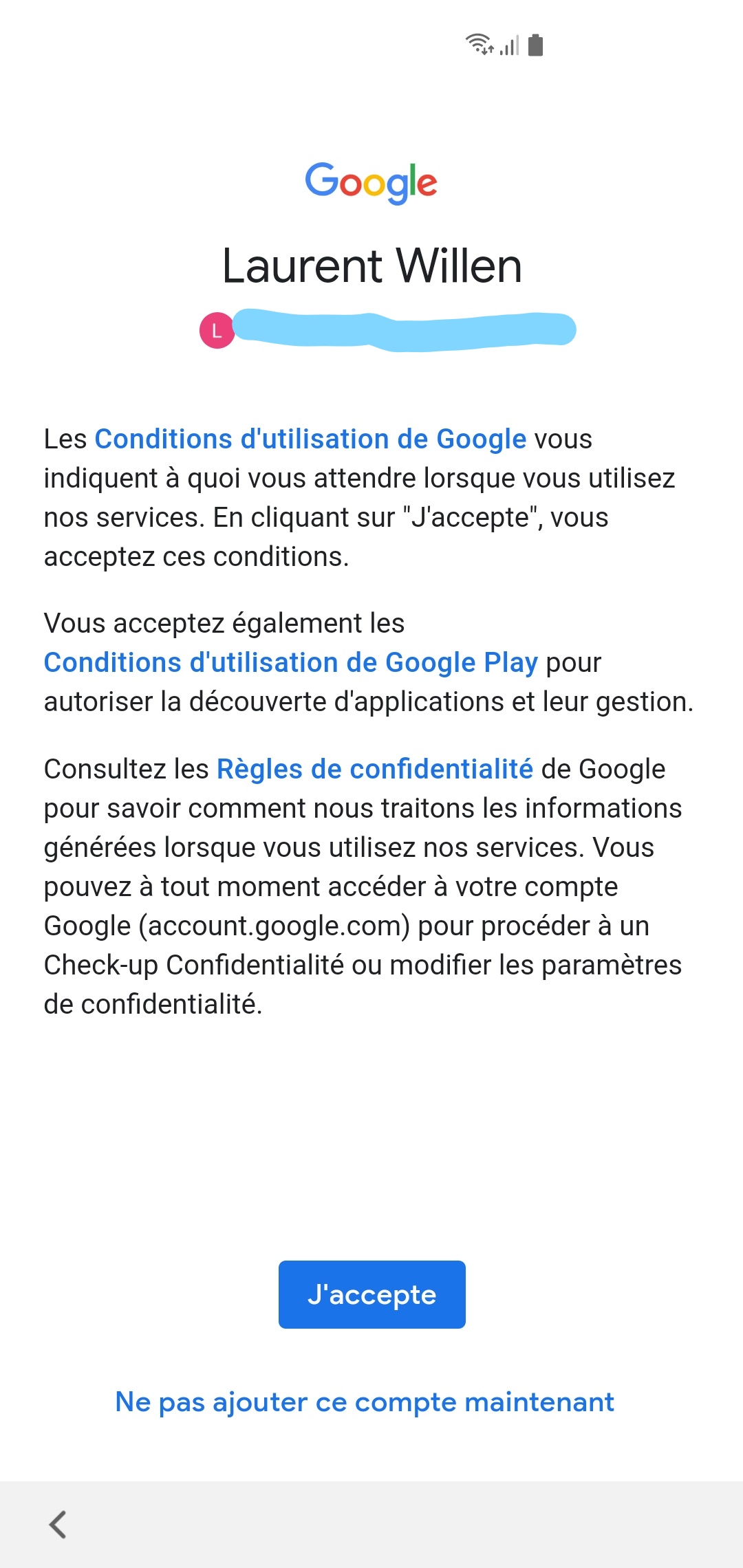The image size is (743, 1568).
Task: Open Conditions d'utilisation de Google Play link
Action: tap(290, 662)
